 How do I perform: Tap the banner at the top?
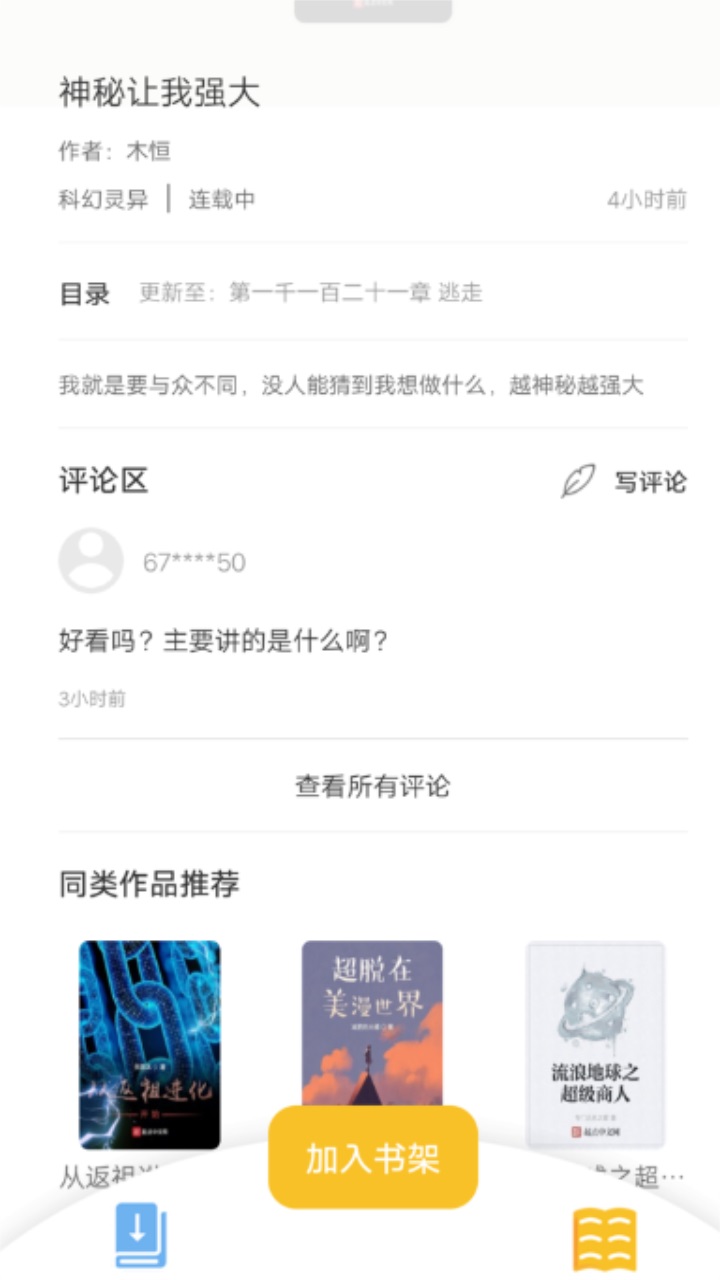pos(374,8)
